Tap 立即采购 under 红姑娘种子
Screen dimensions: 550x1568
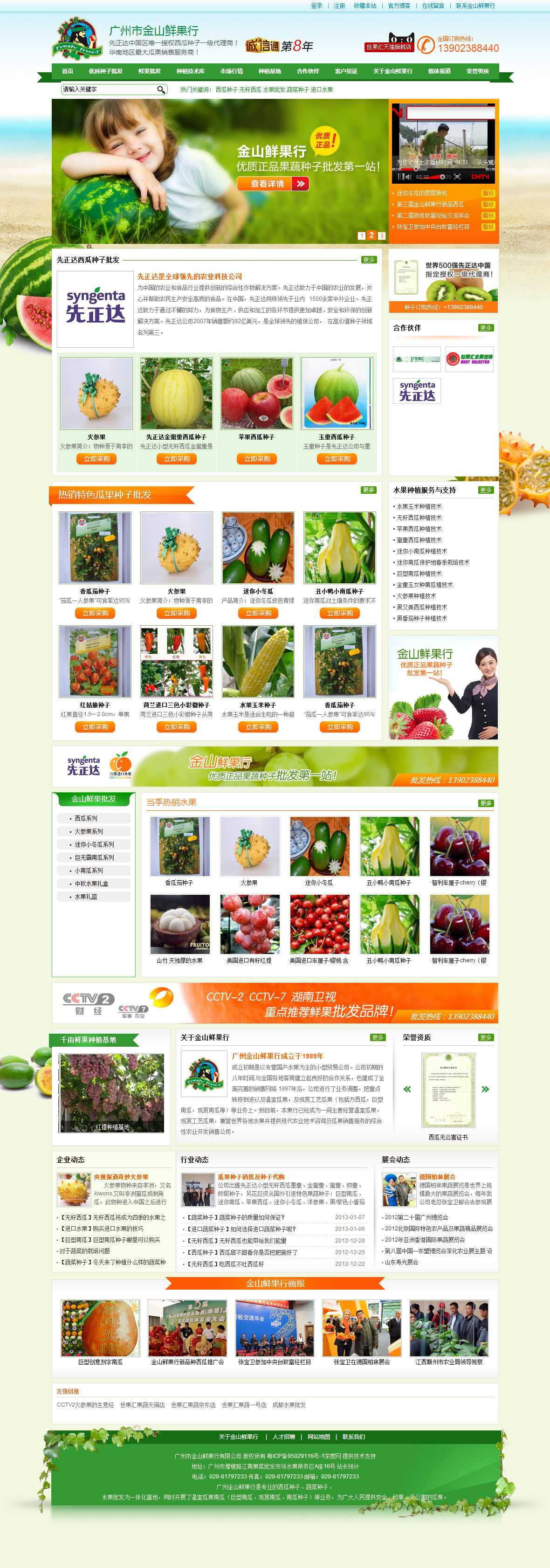point(95,727)
